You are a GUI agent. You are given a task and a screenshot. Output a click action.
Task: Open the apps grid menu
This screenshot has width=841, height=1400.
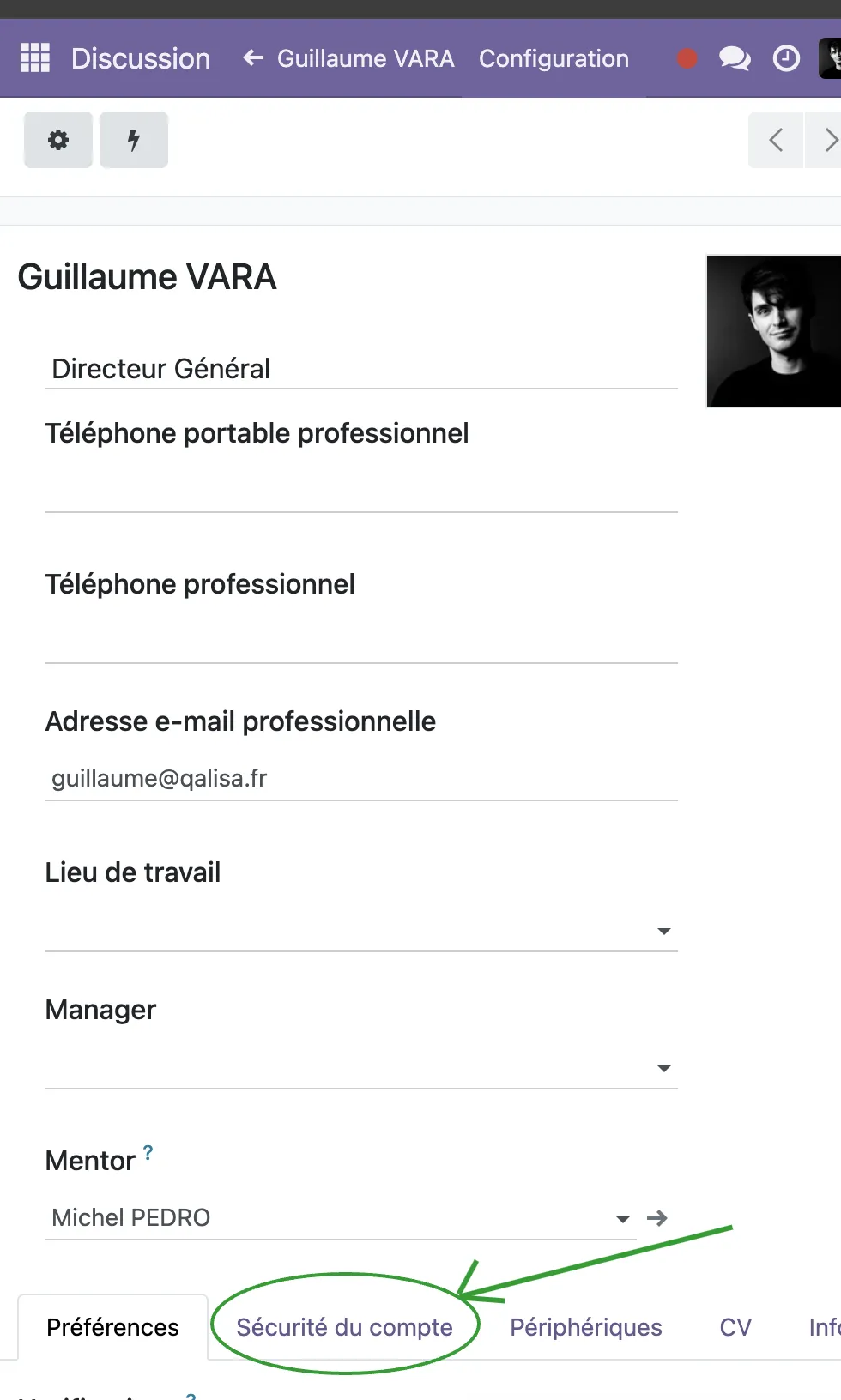[34, 57]
